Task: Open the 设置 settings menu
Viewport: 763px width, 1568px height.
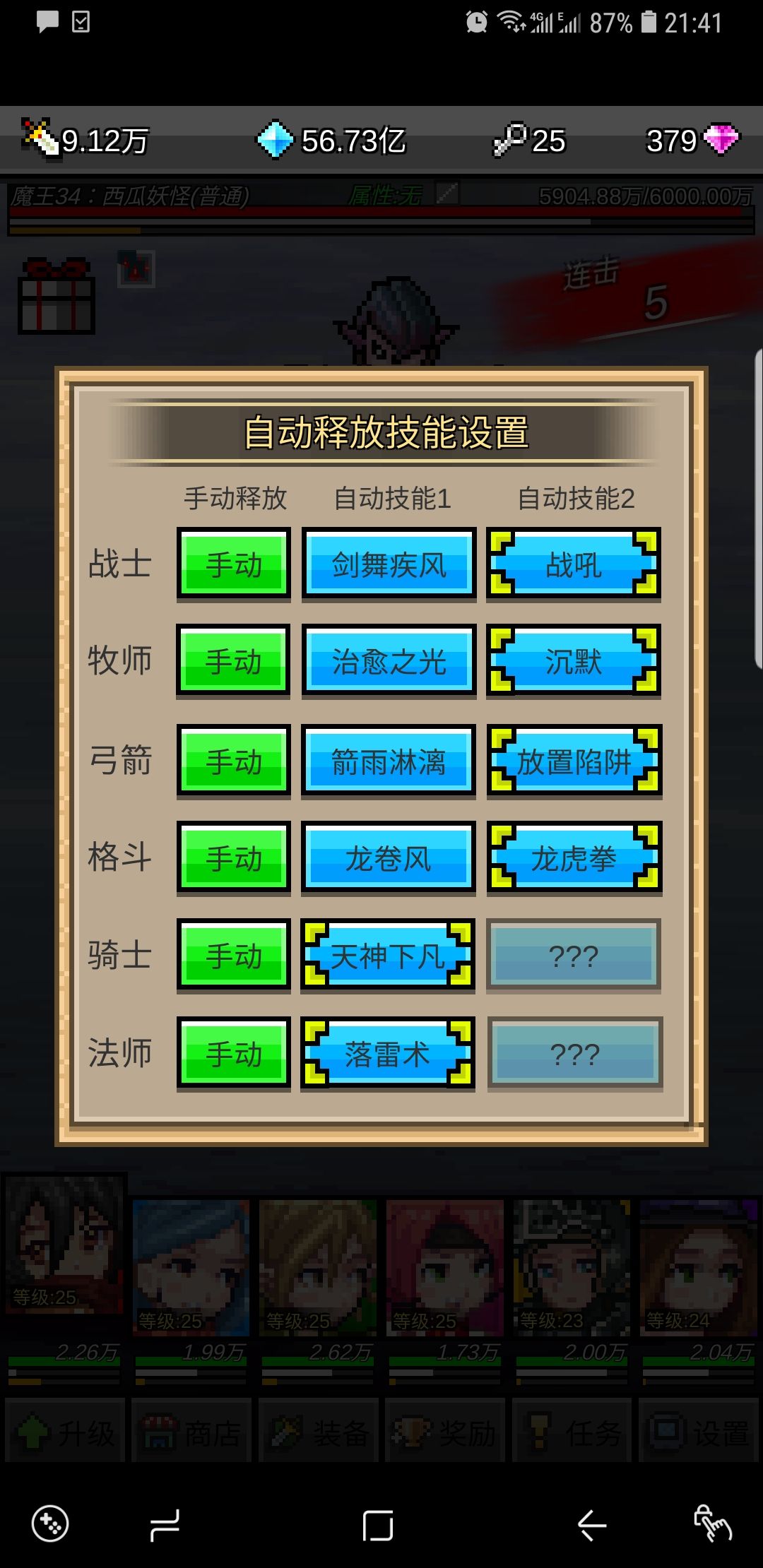Action: tap(699, 1432)
